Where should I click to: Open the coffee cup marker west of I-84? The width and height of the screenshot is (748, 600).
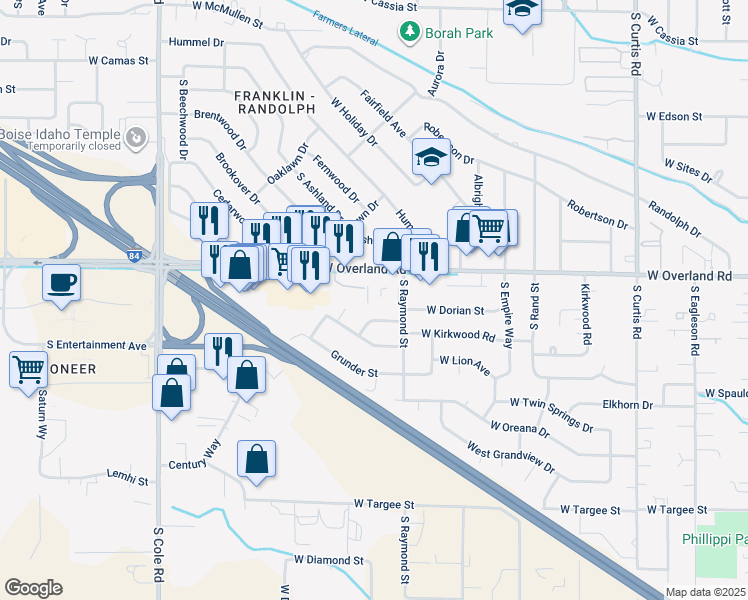coord(61,282)
